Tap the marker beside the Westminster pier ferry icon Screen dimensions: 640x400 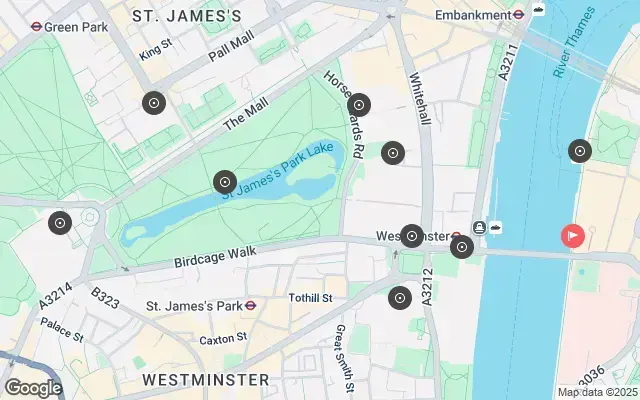[462, 246]
